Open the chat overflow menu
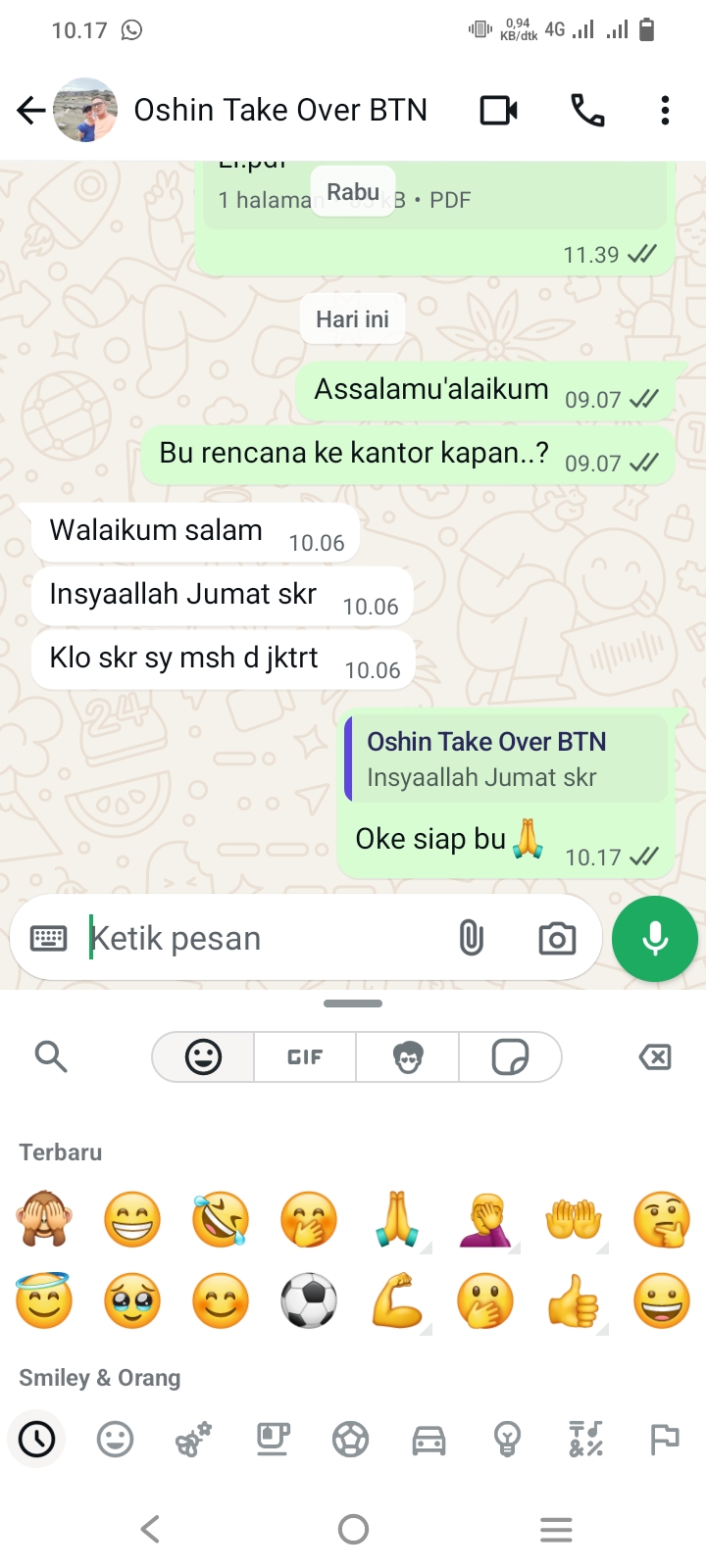This screenshot has width=706, height=1568. 665,111
